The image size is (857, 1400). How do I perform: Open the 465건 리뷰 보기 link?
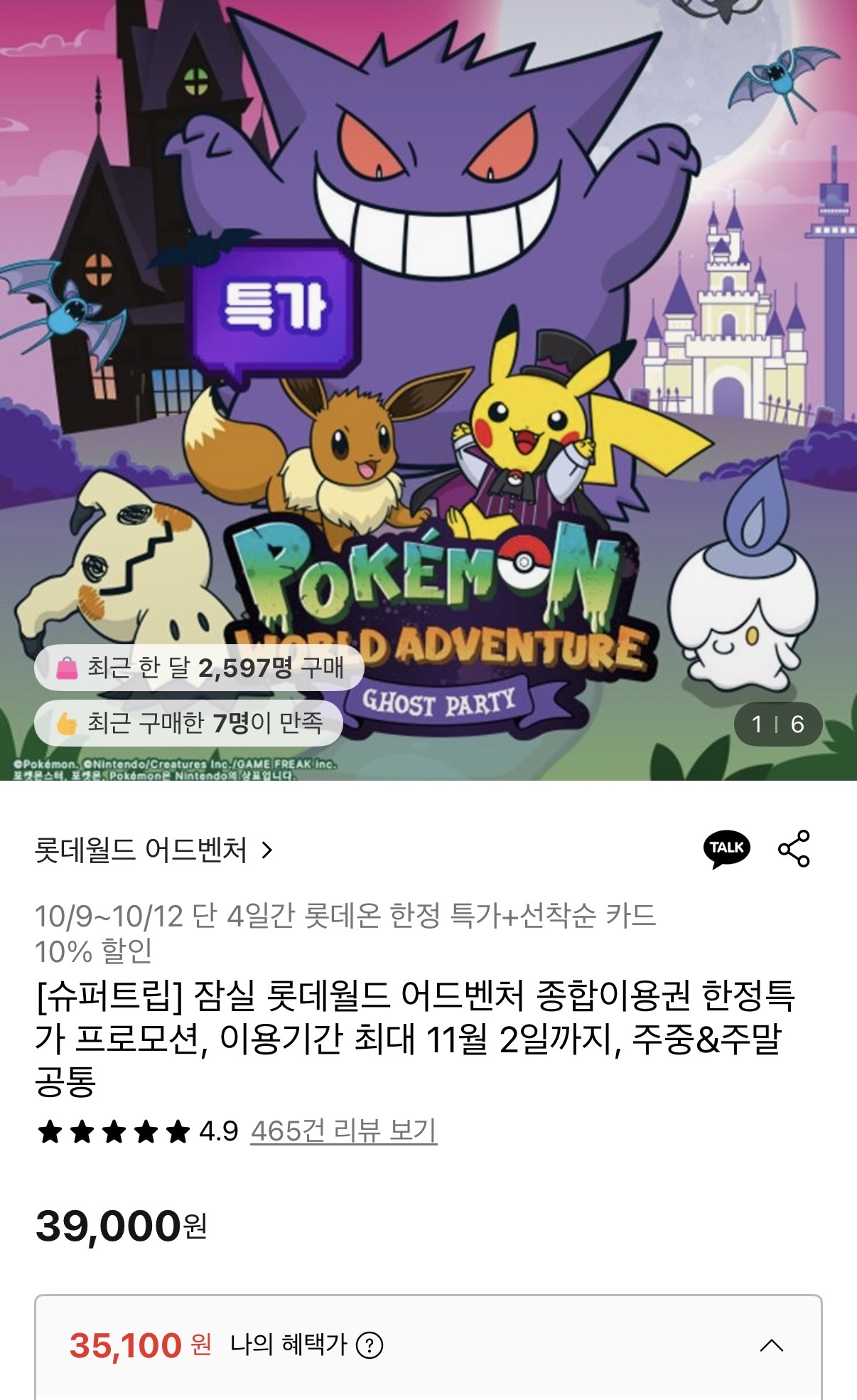tap(343, 1131)
